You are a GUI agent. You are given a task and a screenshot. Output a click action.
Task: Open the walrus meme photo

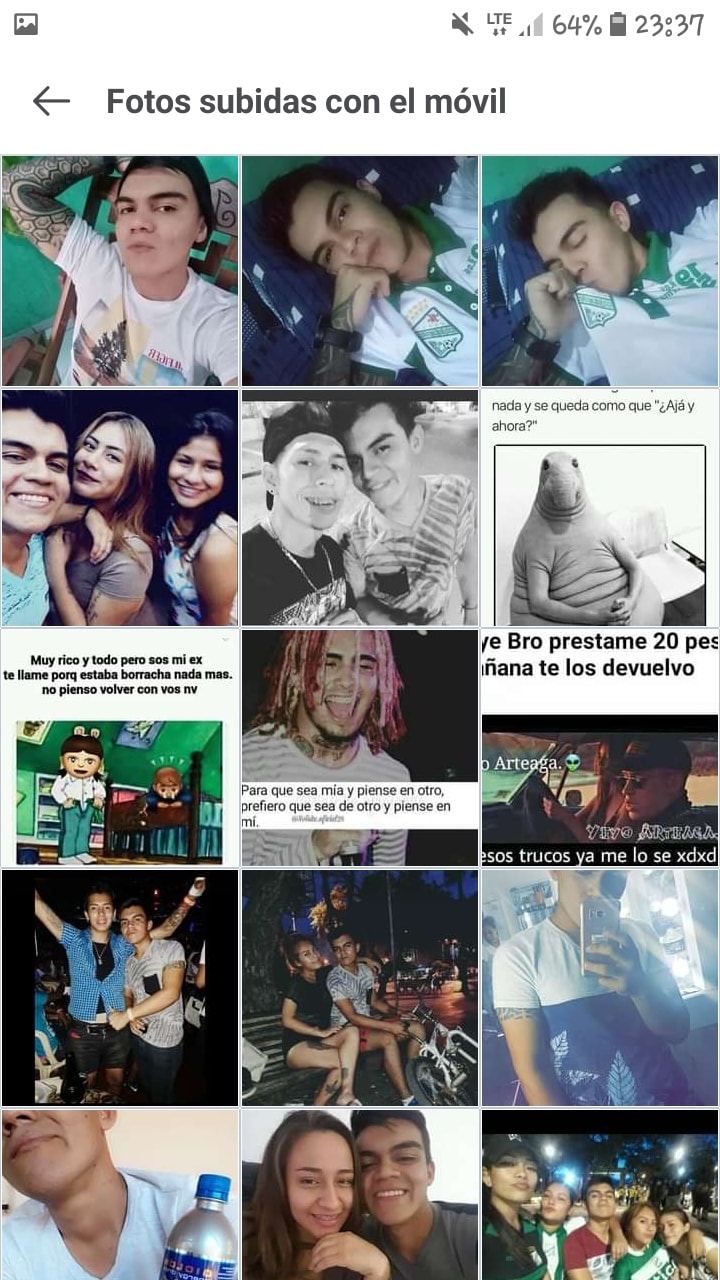point(600,508)
